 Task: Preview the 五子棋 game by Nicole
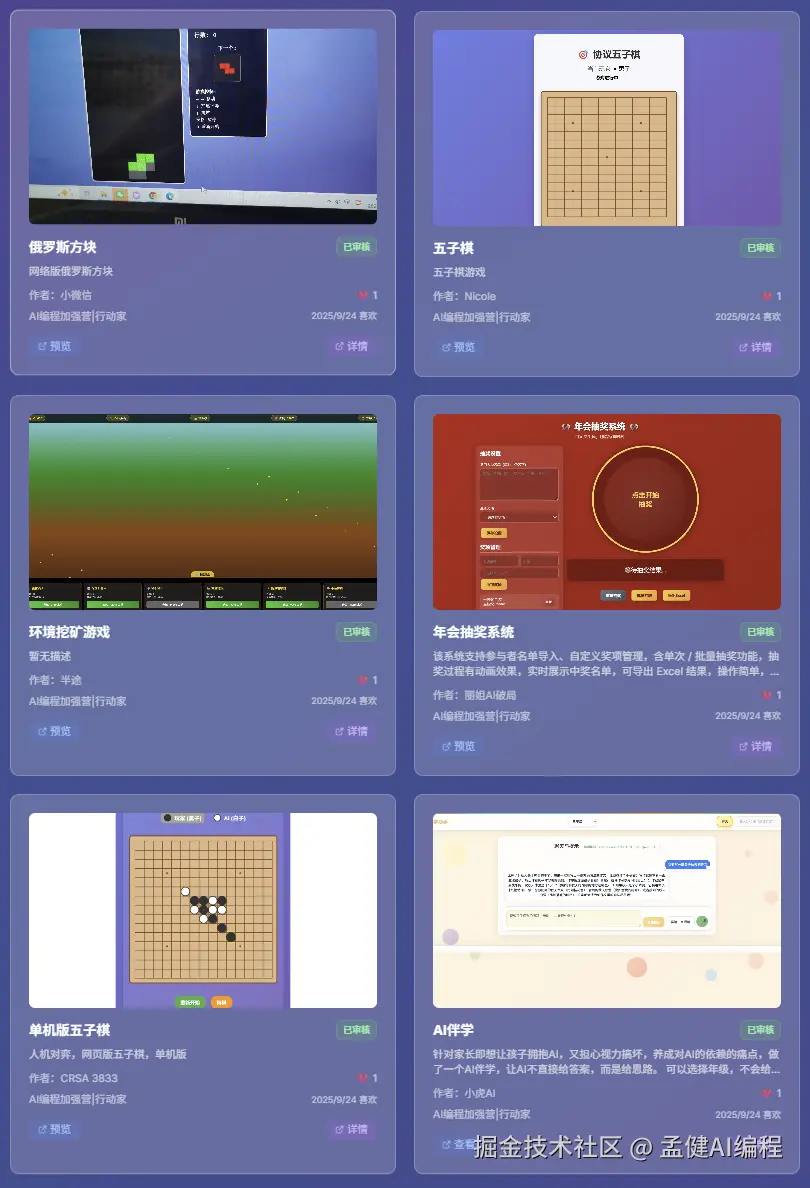458,347
